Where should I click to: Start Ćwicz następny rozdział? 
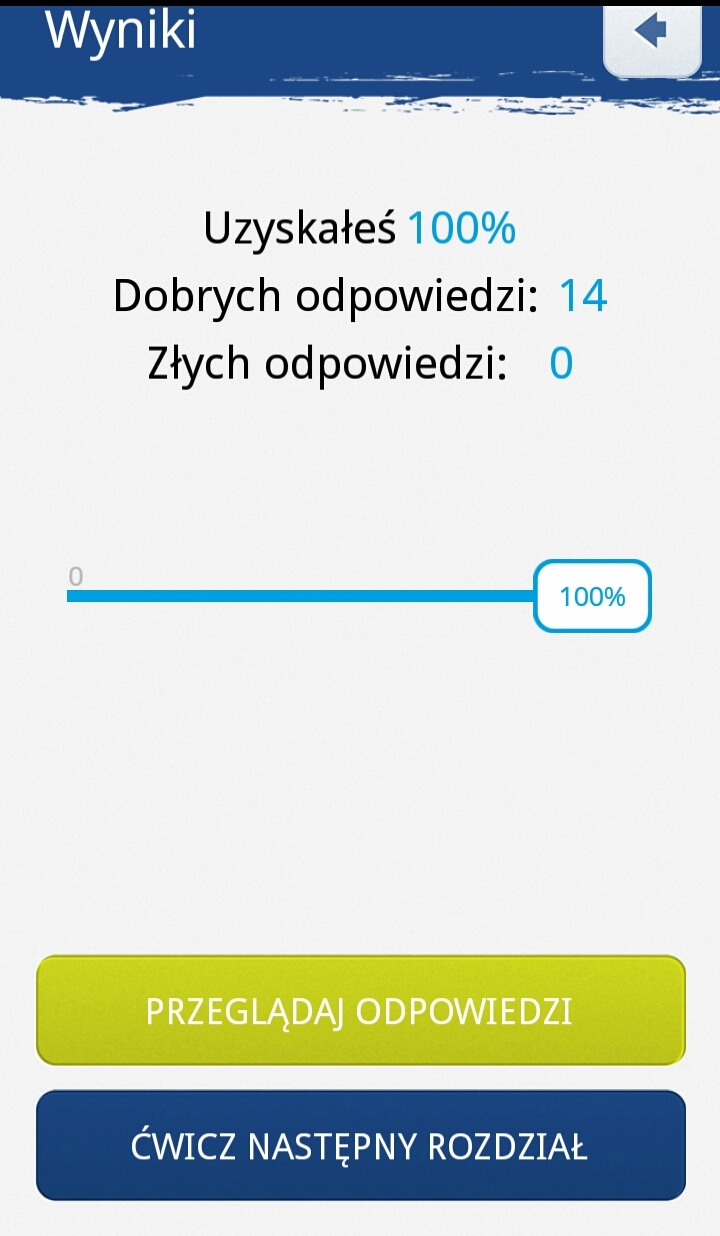pos(360,1145)
